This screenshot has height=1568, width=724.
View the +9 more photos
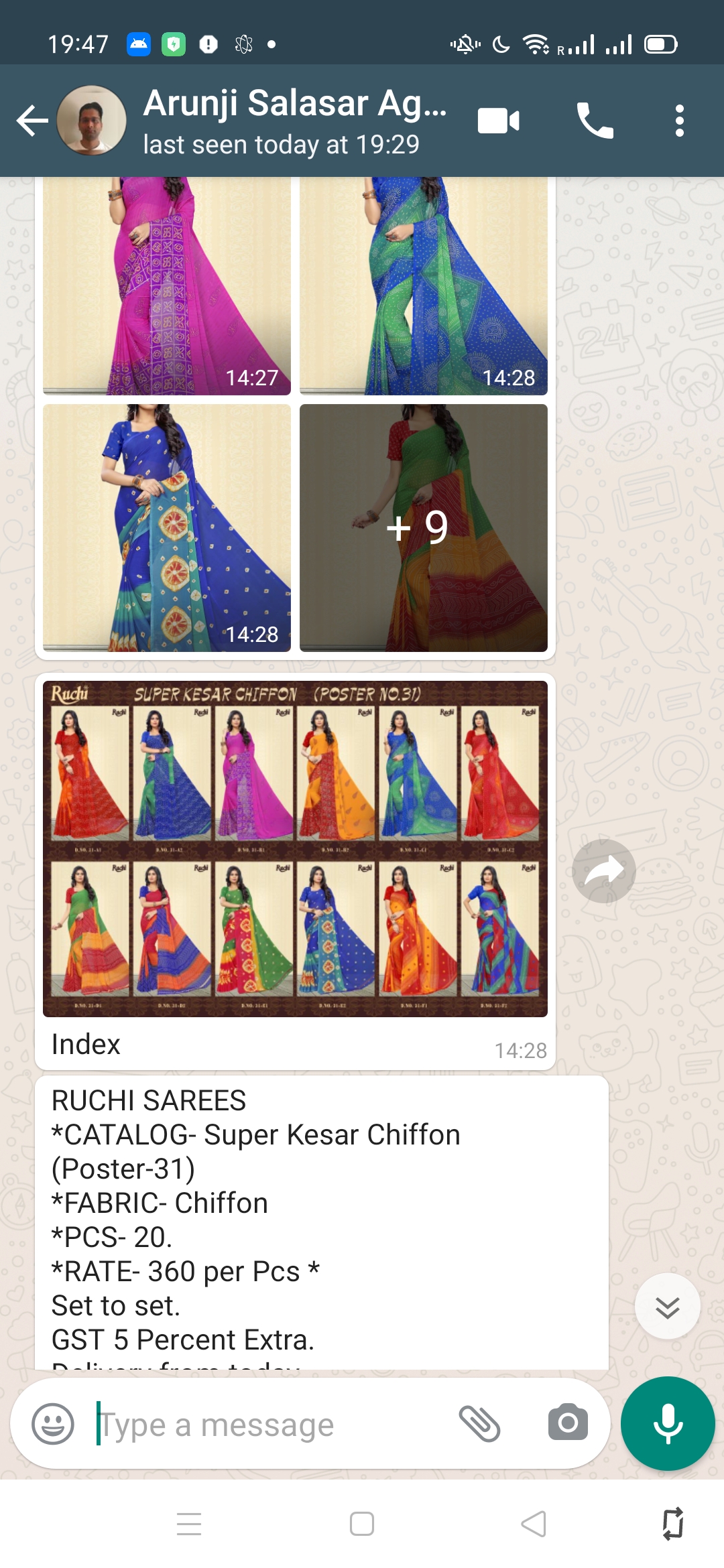(423, 527)
